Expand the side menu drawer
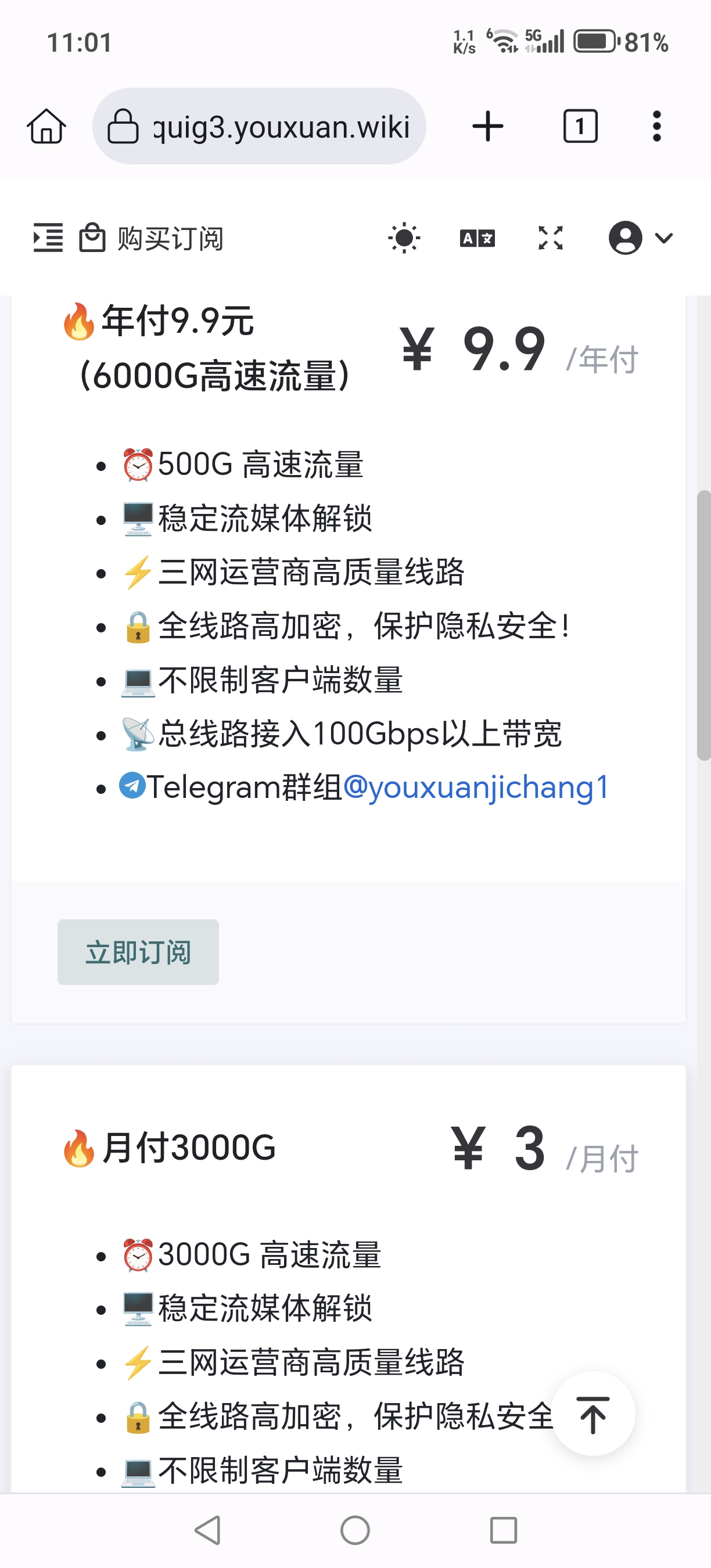This screenshot has height=1568, width=711. click(48, 238)
